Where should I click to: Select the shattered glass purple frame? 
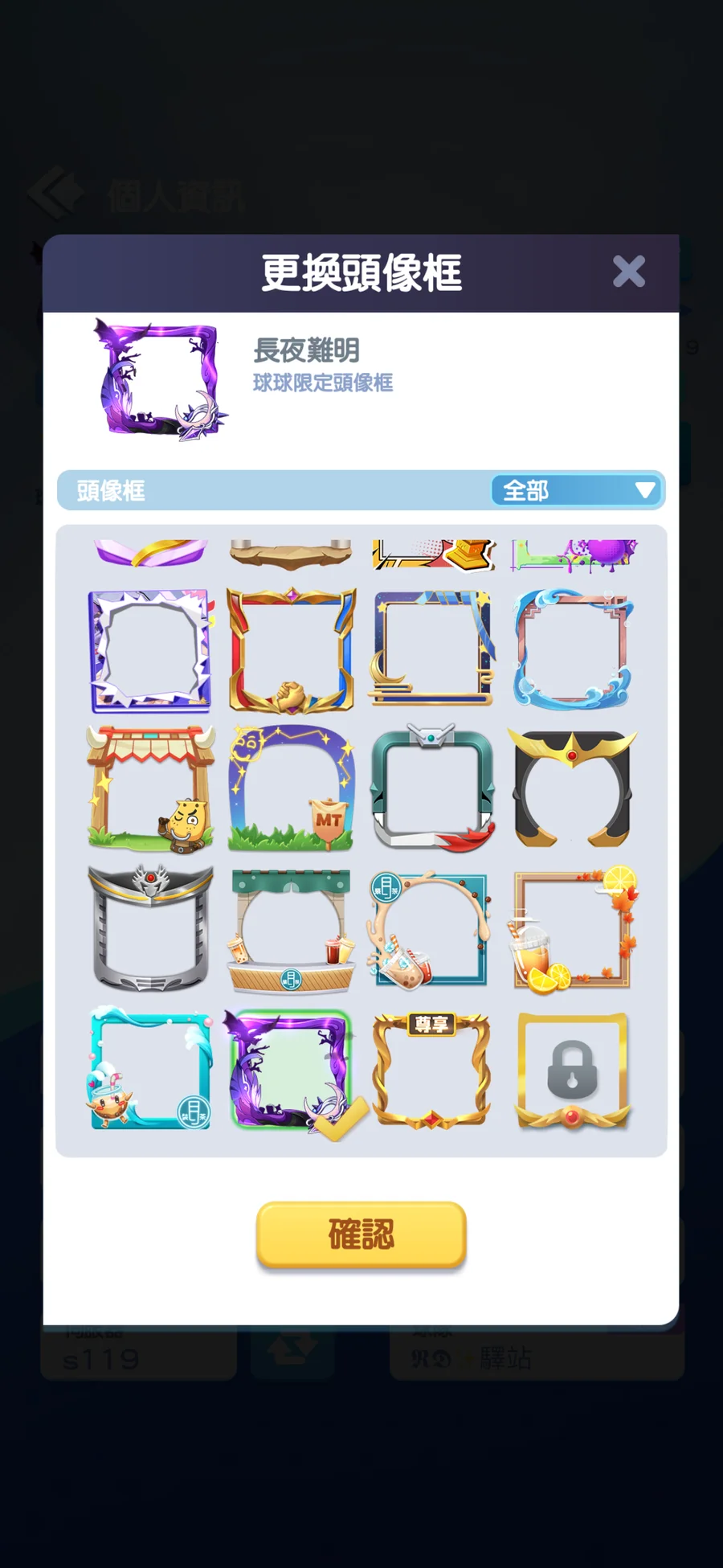(x=151, y=651)
